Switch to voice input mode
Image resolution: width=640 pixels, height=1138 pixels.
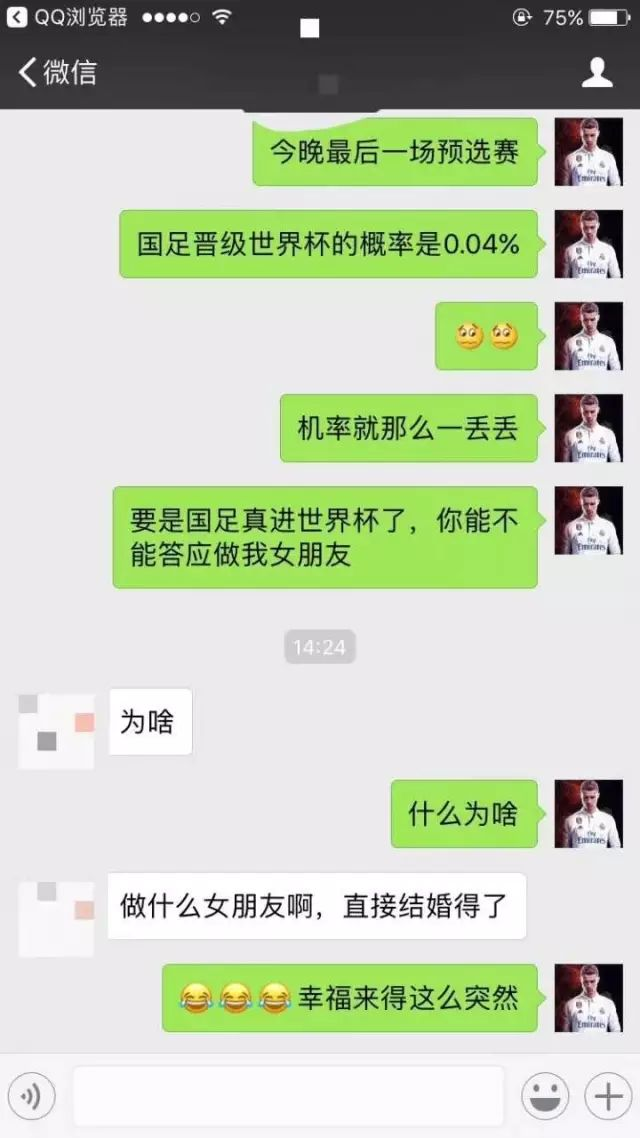[x=31, y=1096]
